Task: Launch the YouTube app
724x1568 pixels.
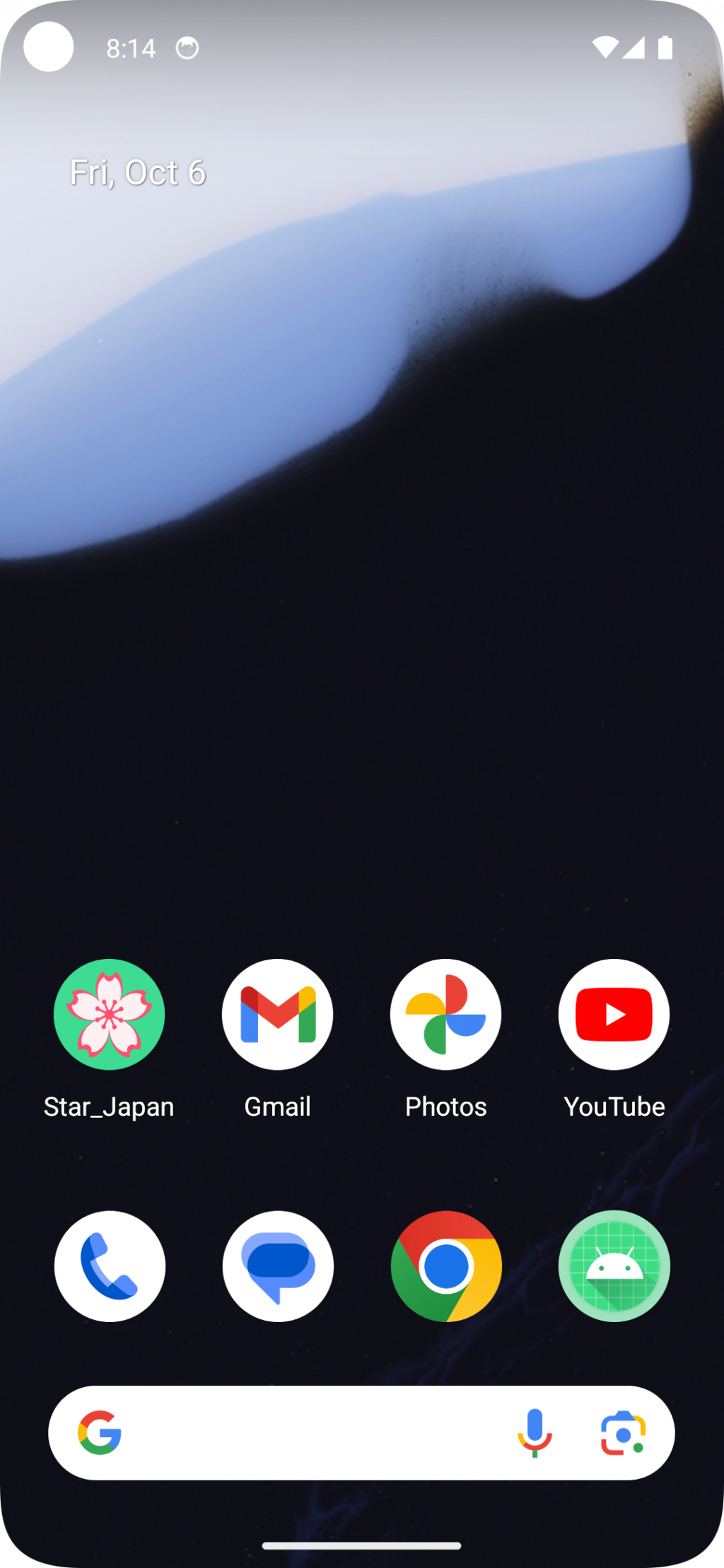Action: [614, 1014]
